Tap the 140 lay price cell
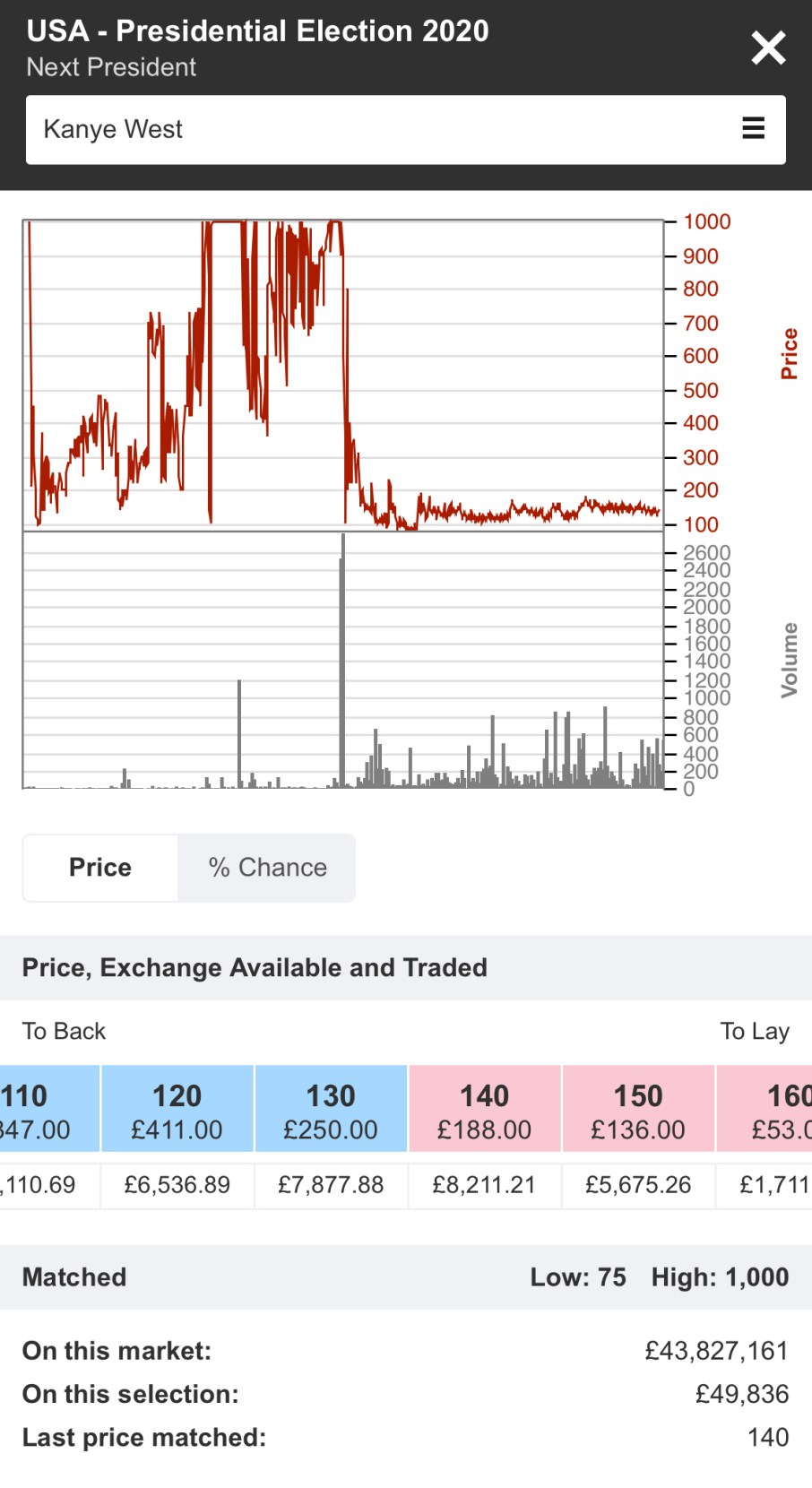The height and width of the screenshot is (1488, 812). pos(485,1110)
